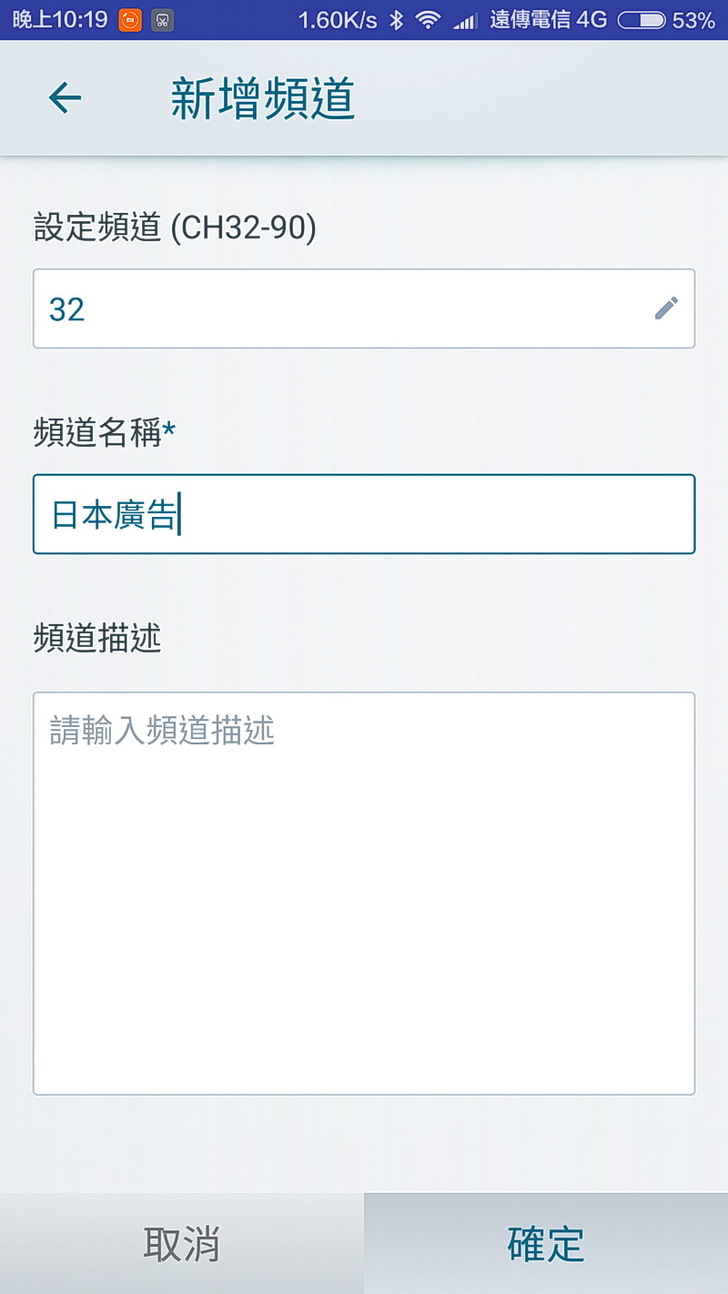Cancel with the 取消 button
The image size is (728, 1294).
(181, 1243)
